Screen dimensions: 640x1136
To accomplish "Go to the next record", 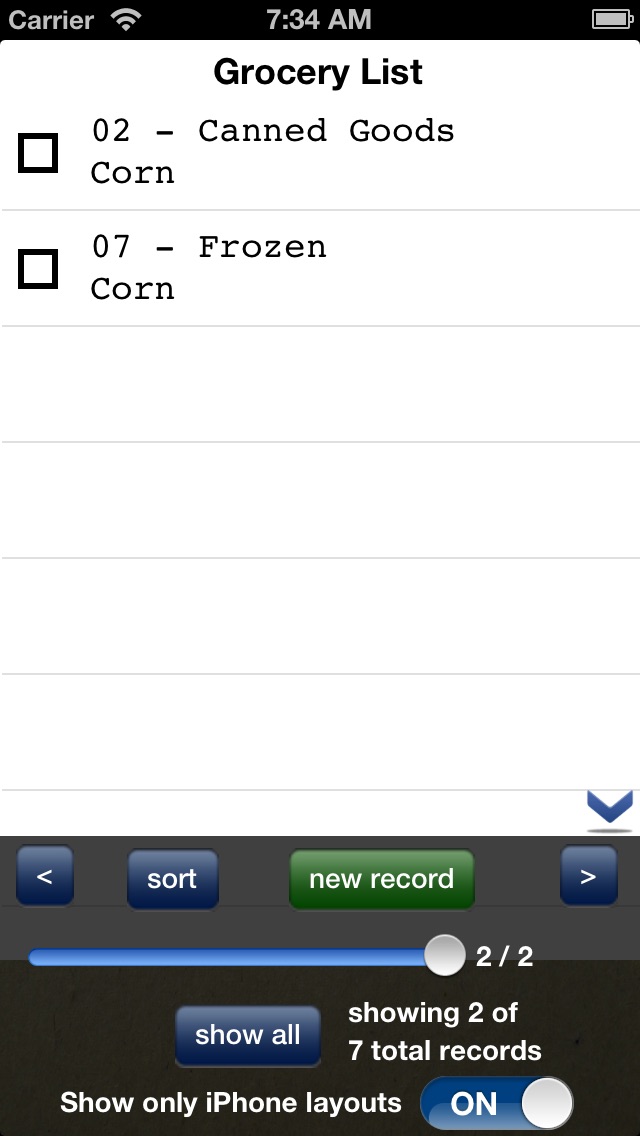I will [x=588, y=877].
